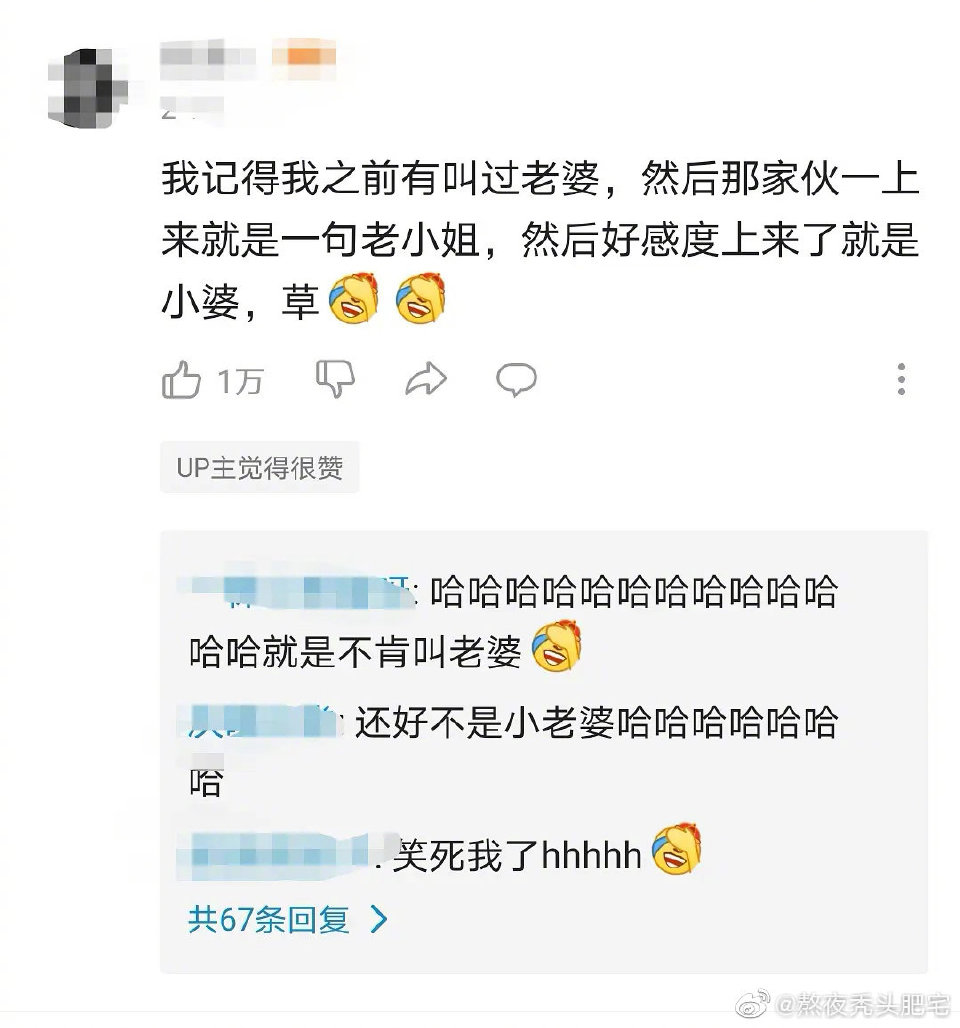960x1028 pixels.
Task: Toggle the dislike state of the comment
Action: (337, 378)
